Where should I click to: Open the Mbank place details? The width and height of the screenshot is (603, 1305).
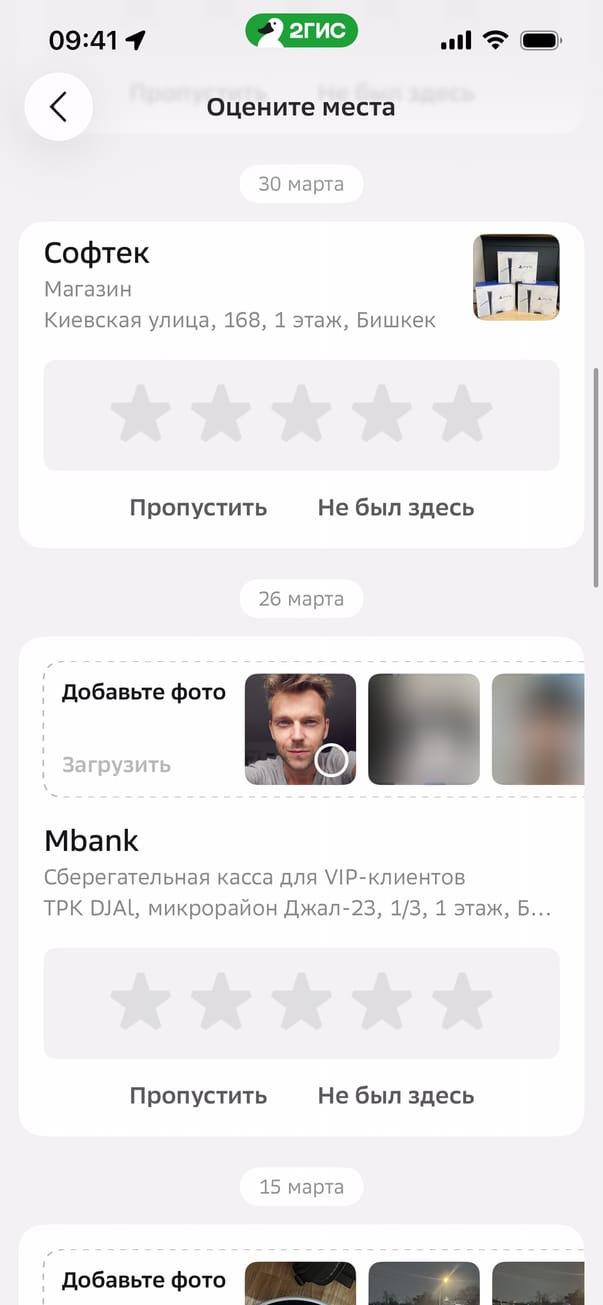[x=92, y=841]
